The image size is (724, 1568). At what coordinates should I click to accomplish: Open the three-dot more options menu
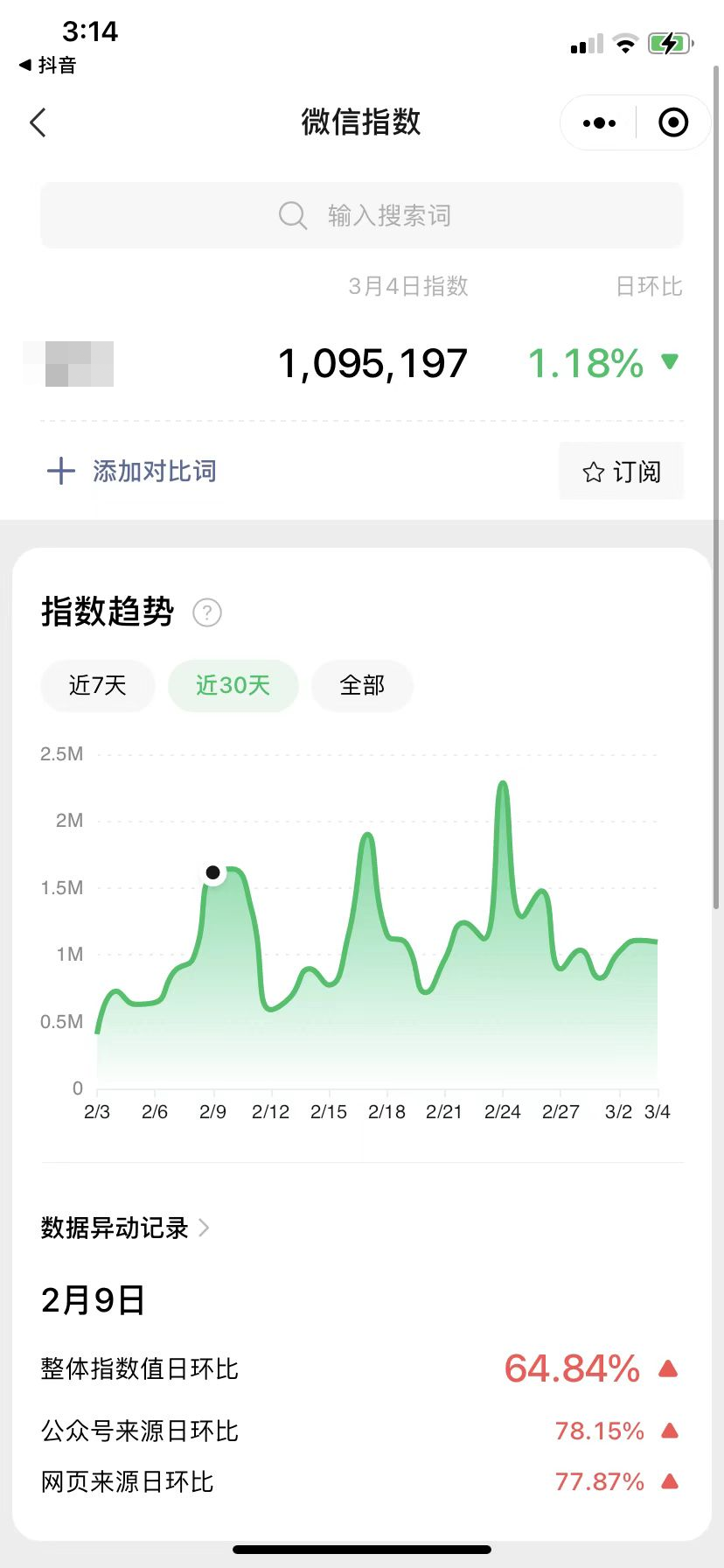[598, 122]
